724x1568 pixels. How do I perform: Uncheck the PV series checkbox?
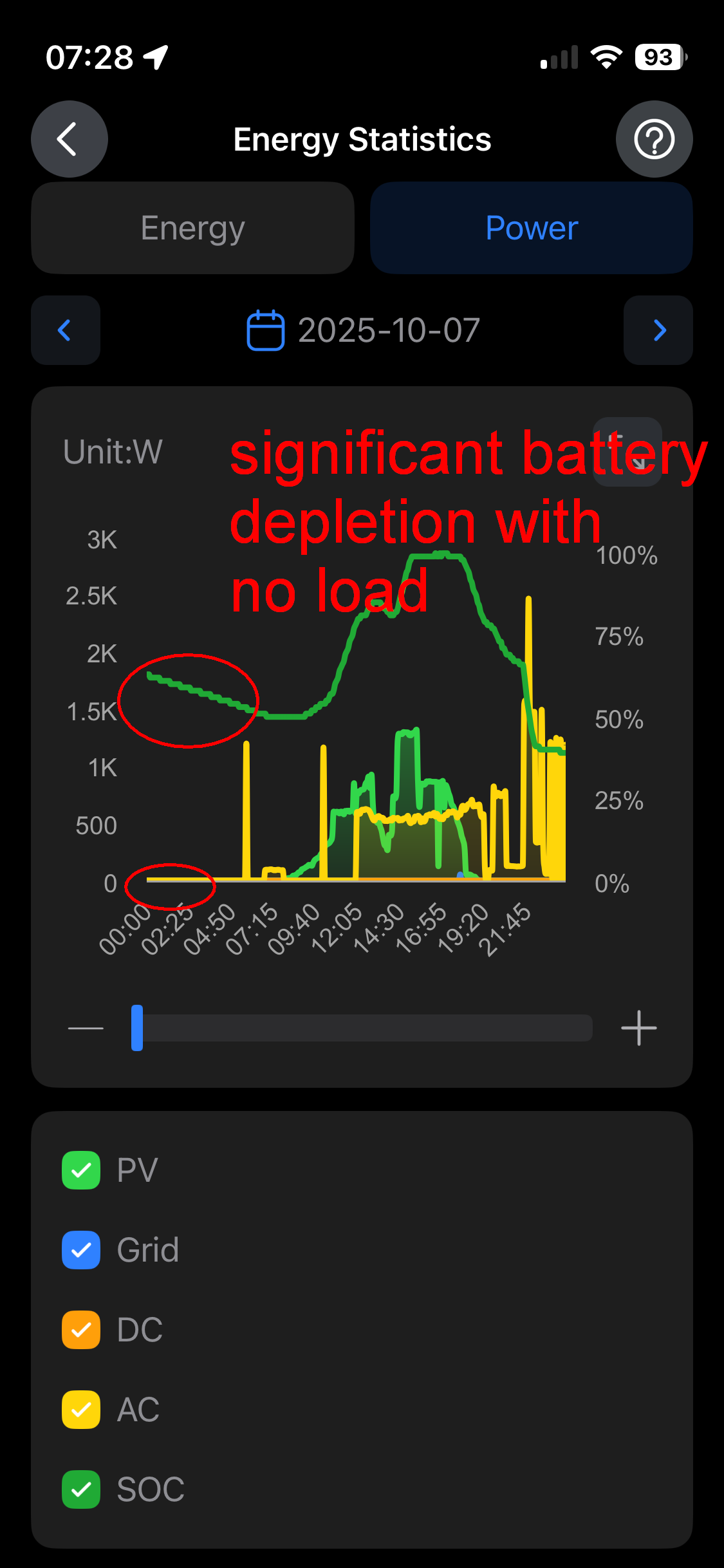click(x=81, y=1170)
